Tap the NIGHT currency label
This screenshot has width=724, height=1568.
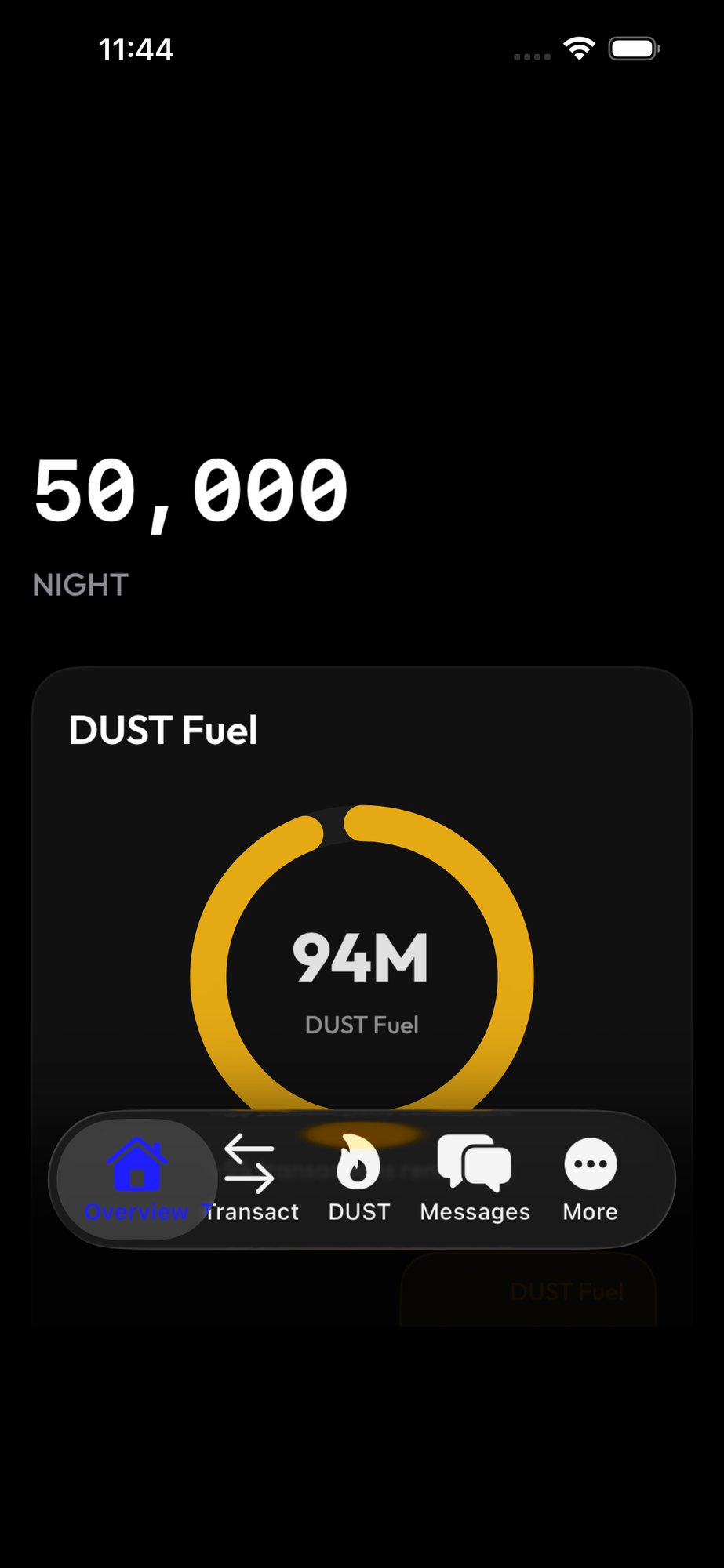pos(79,584)
